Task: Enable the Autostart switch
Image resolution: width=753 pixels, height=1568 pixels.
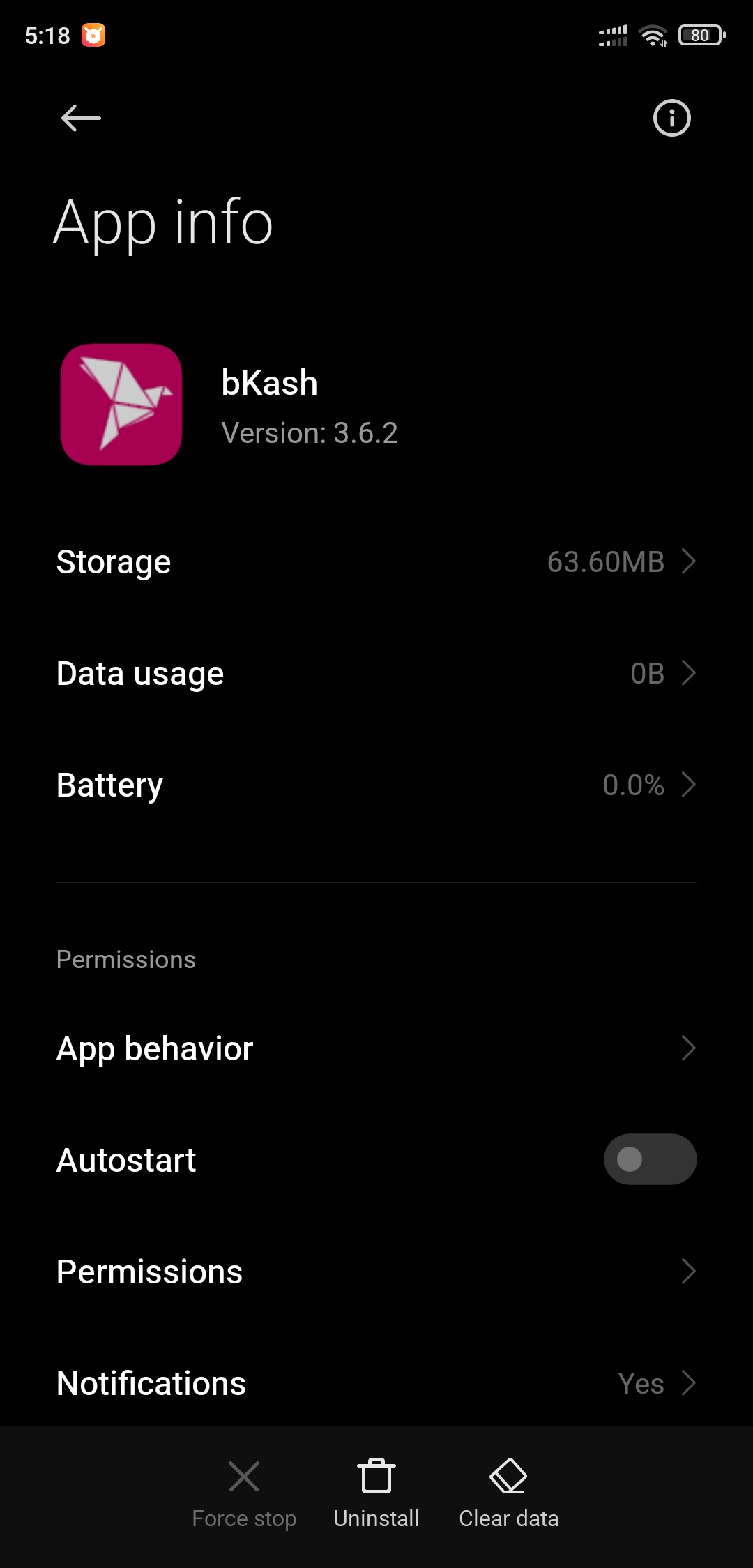Action: click(x=649, y=1159)
